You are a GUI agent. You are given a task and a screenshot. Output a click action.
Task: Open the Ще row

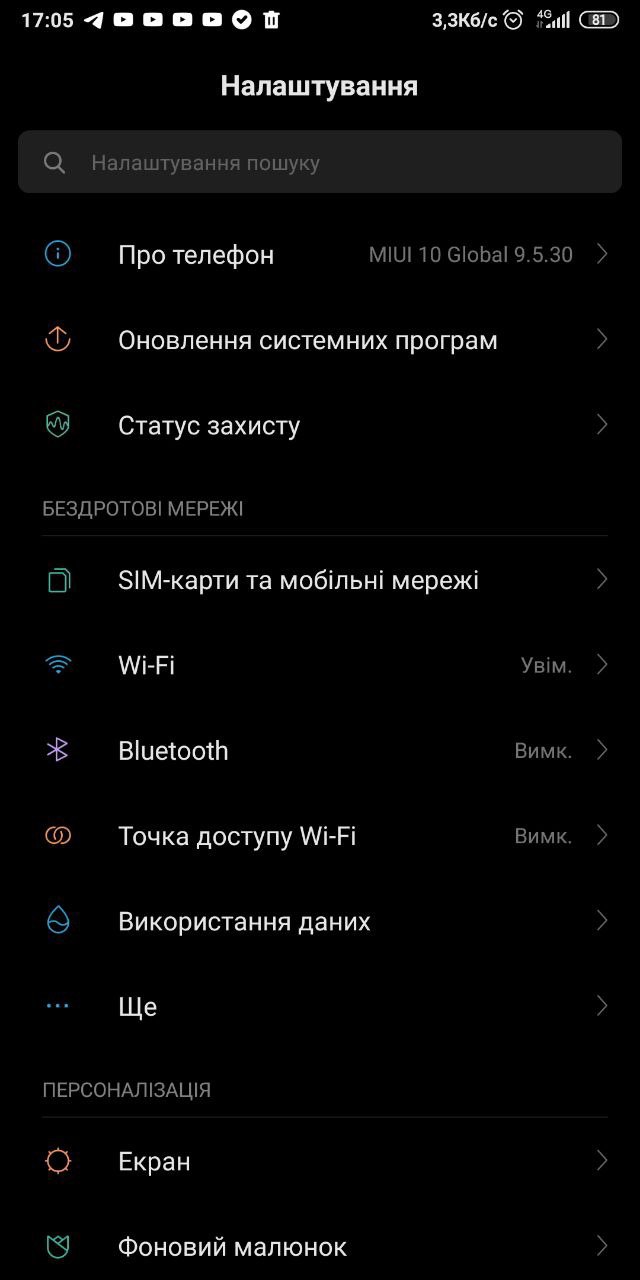pyautogui.click(x=320, y=1006)
